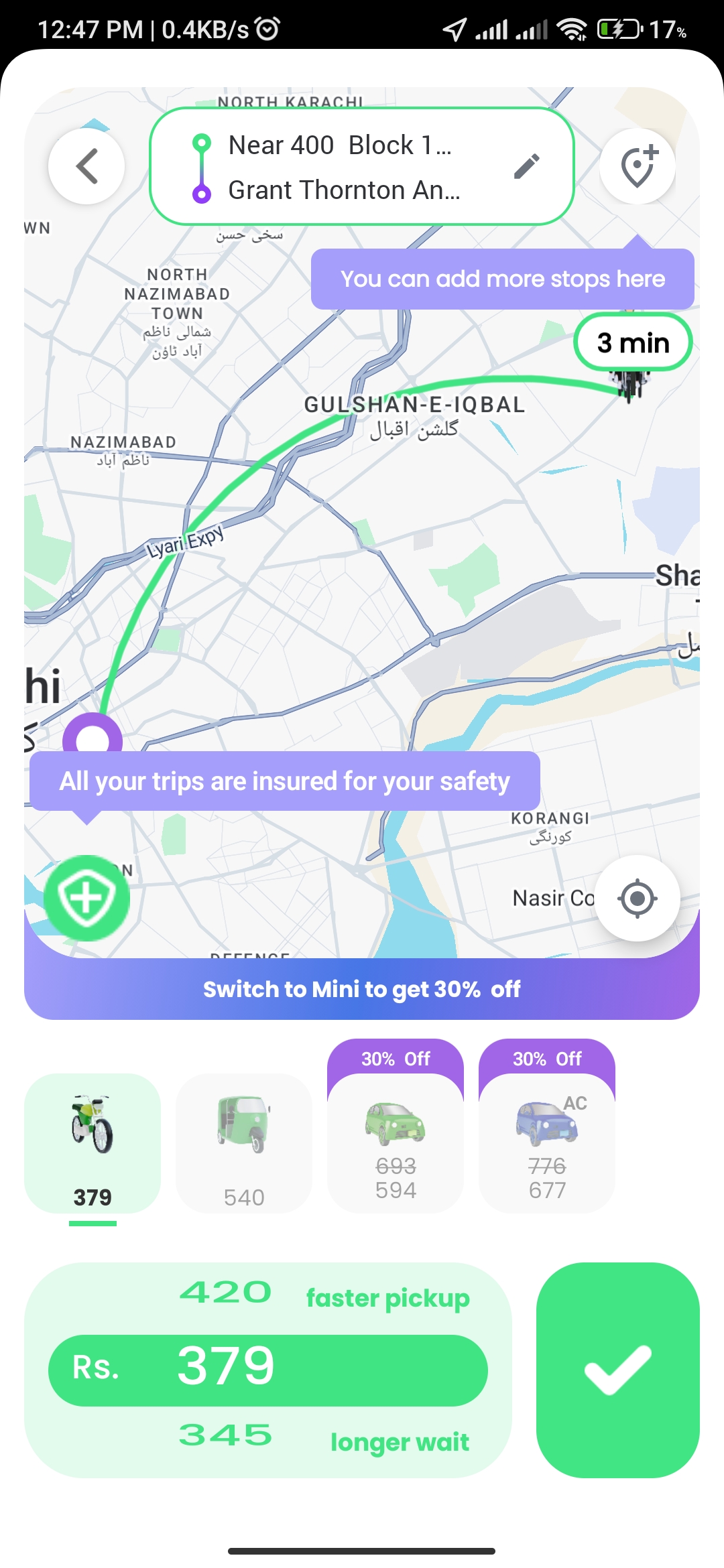Open the route address box
The width and height of the screenshot is (724, 1568).
tap(362, 166)
